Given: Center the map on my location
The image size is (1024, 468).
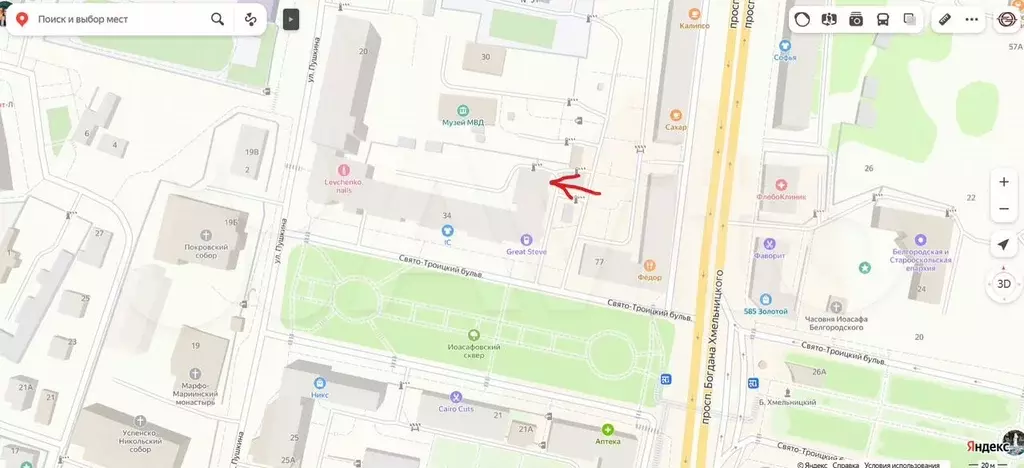Looking at the screenshot, I should click(x=1004, y=246).
